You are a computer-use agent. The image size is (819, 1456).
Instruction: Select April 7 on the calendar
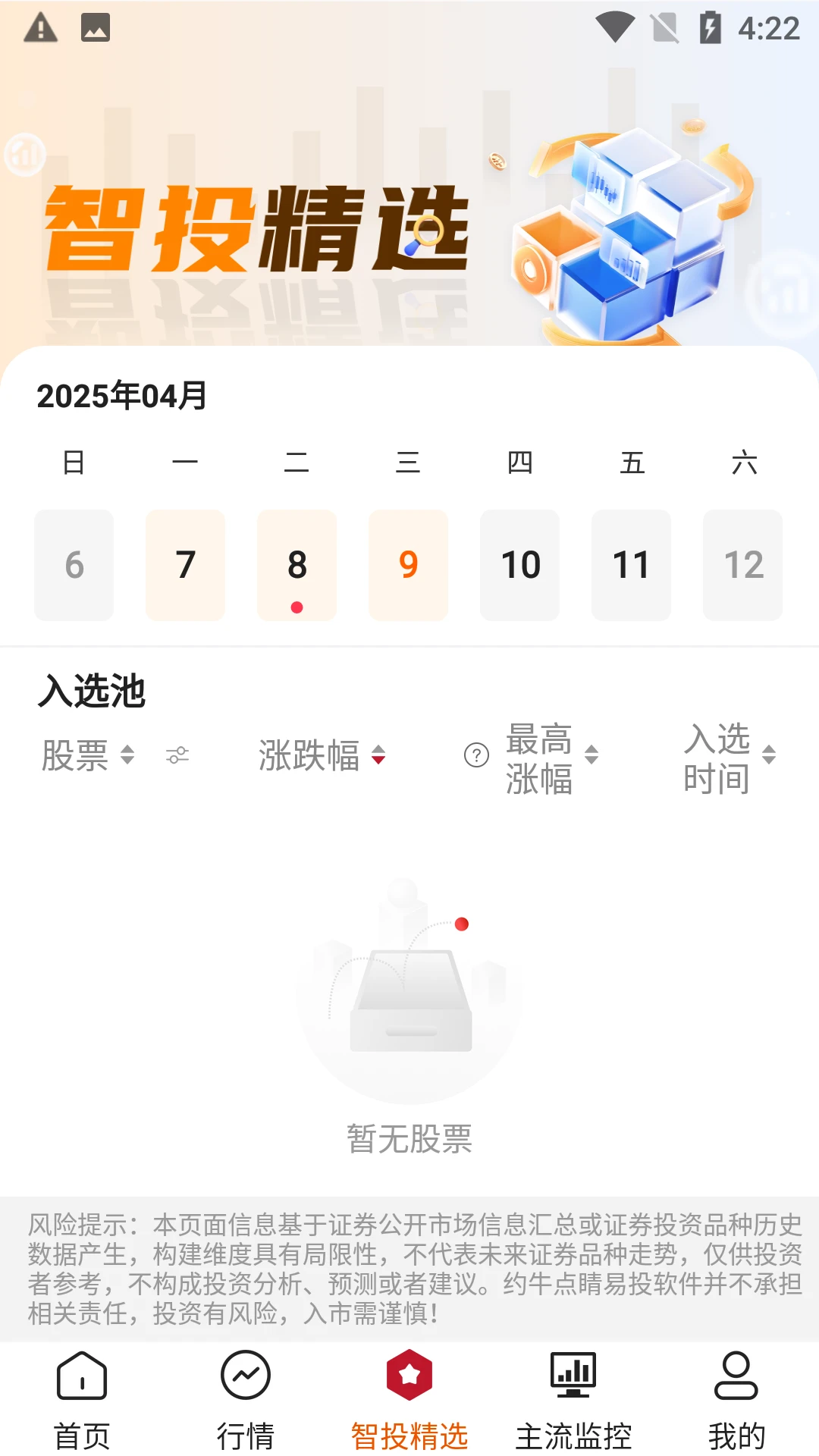185,565
